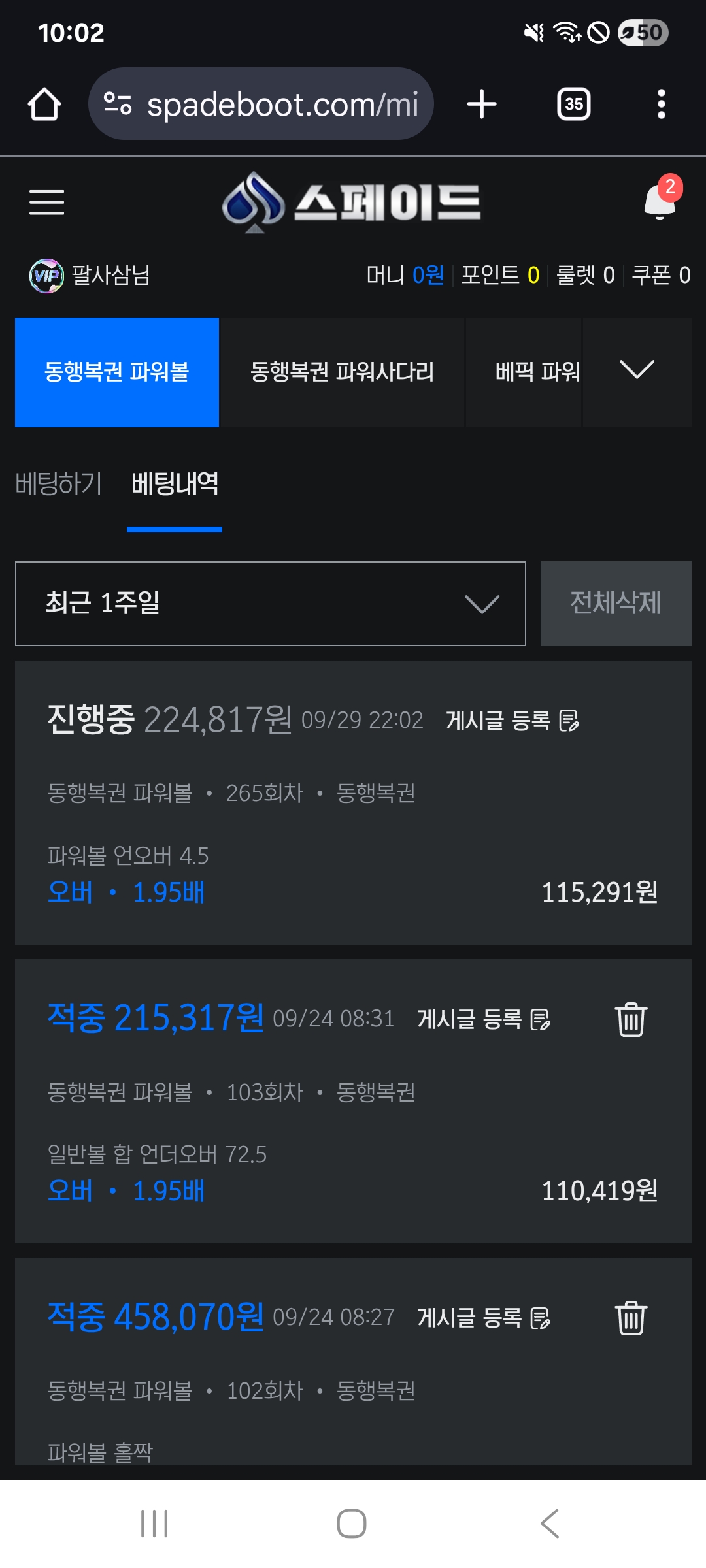Open the notifications bell
The width and height of the screenshot is (706, 1568).
[x=660, y=200]
